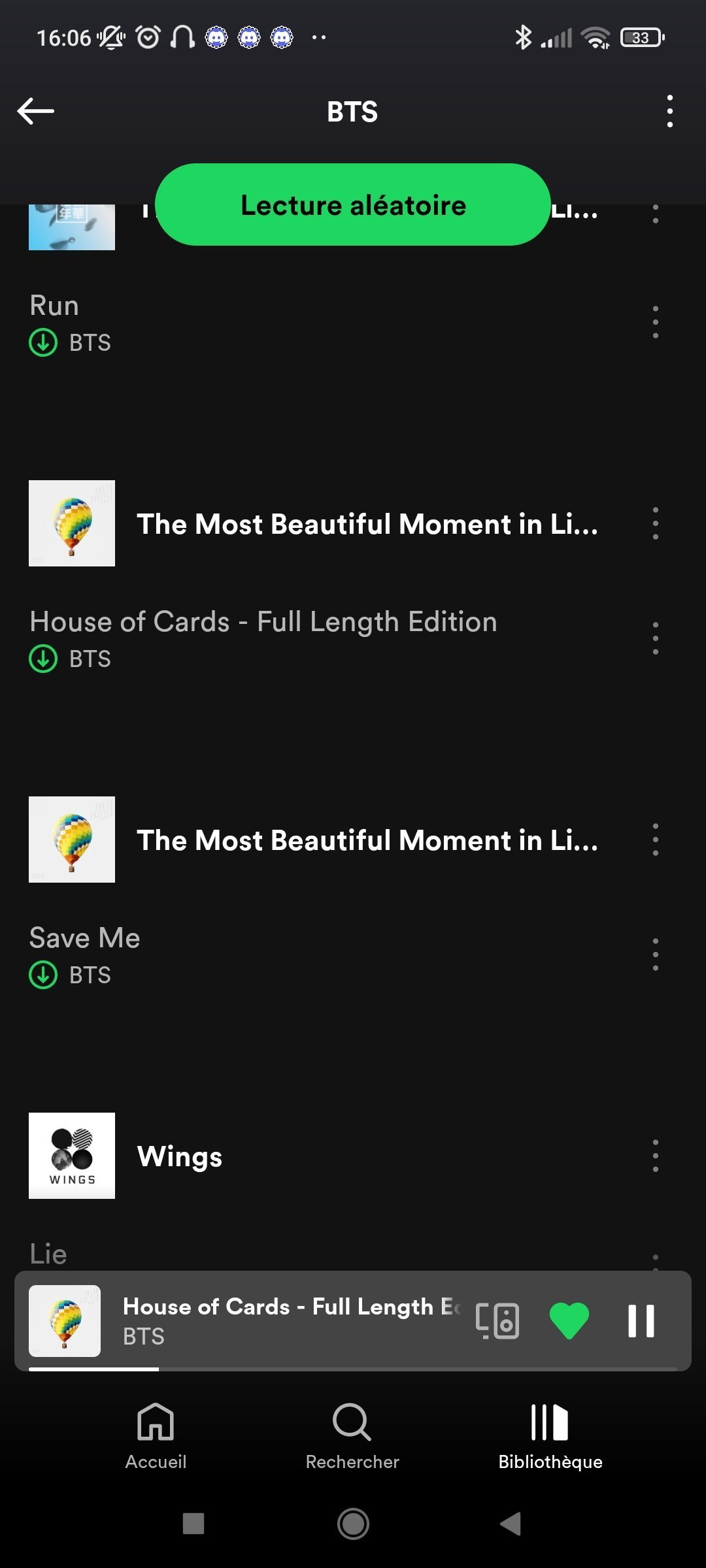Open options for the song Run
This screenshot has width=706, height=1568.
655,322
